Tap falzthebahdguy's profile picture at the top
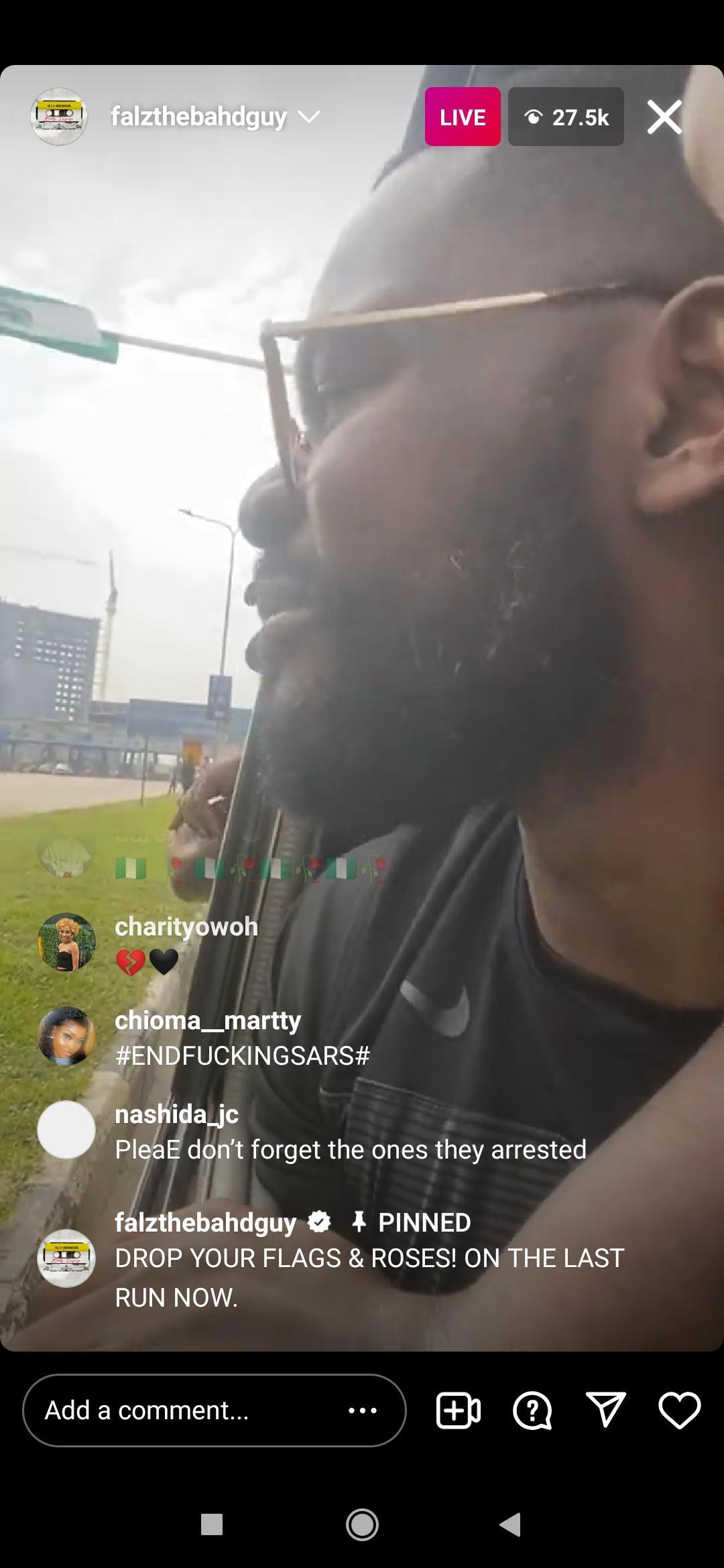This screenshot has width=724, height=1568. pos(59,115)
